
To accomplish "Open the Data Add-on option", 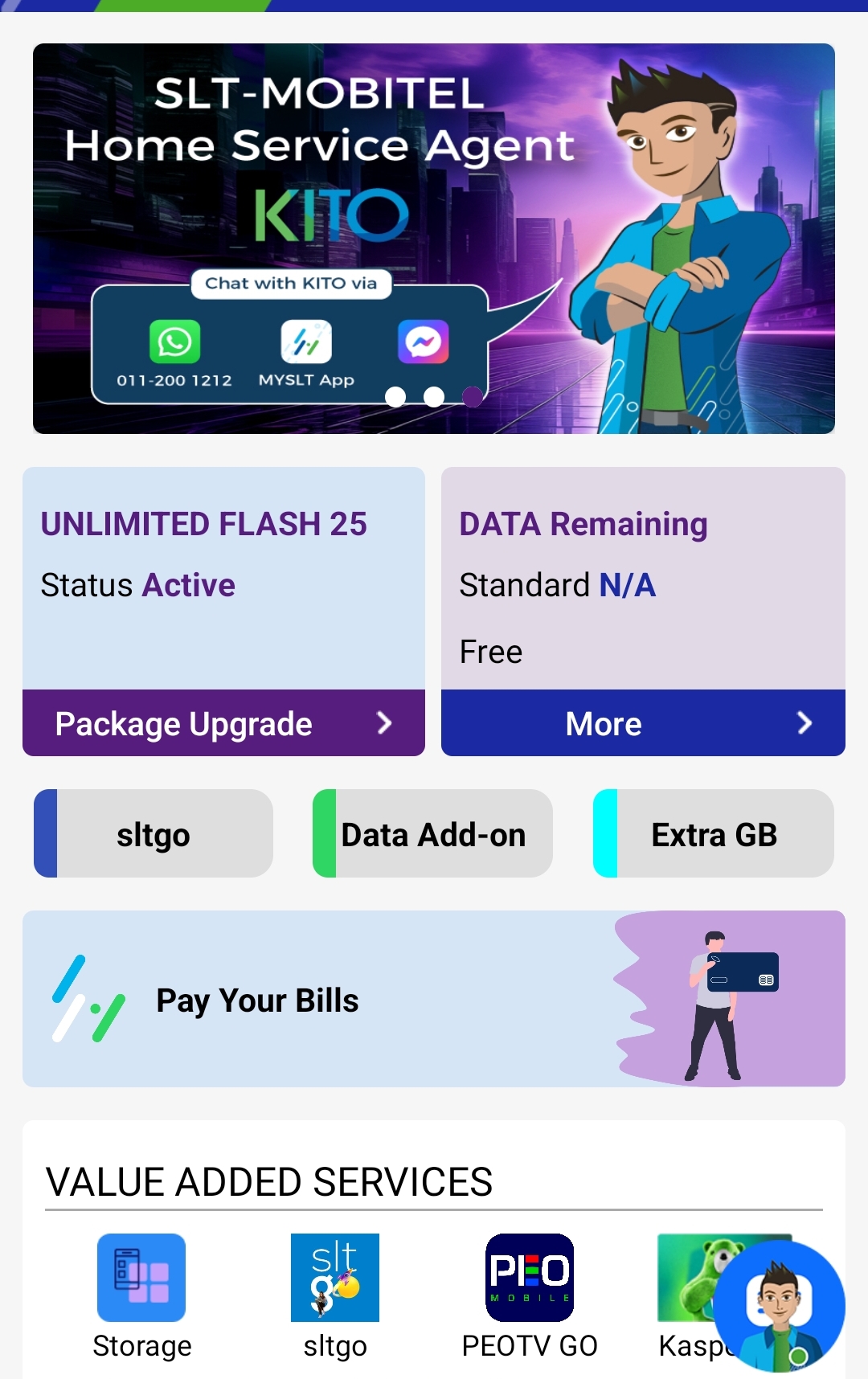I will click(432, 833).
